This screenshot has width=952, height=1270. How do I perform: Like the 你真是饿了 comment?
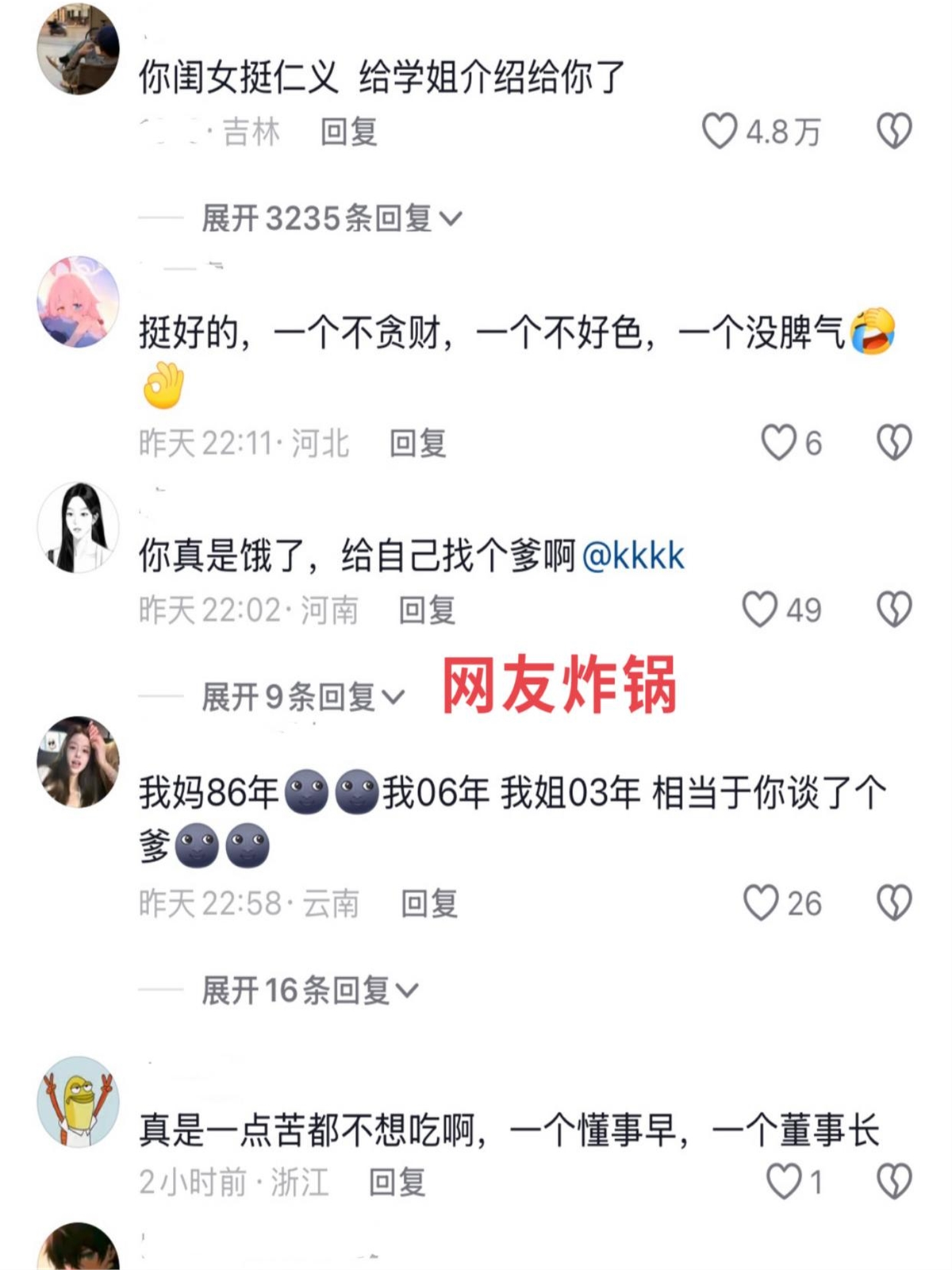tap(759, 610)
